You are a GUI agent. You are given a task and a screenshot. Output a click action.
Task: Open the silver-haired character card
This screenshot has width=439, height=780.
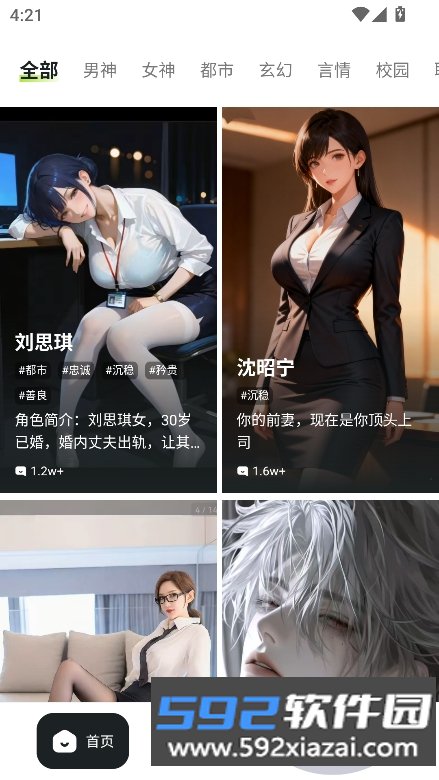pyautogui.click(x=331, y=588)
